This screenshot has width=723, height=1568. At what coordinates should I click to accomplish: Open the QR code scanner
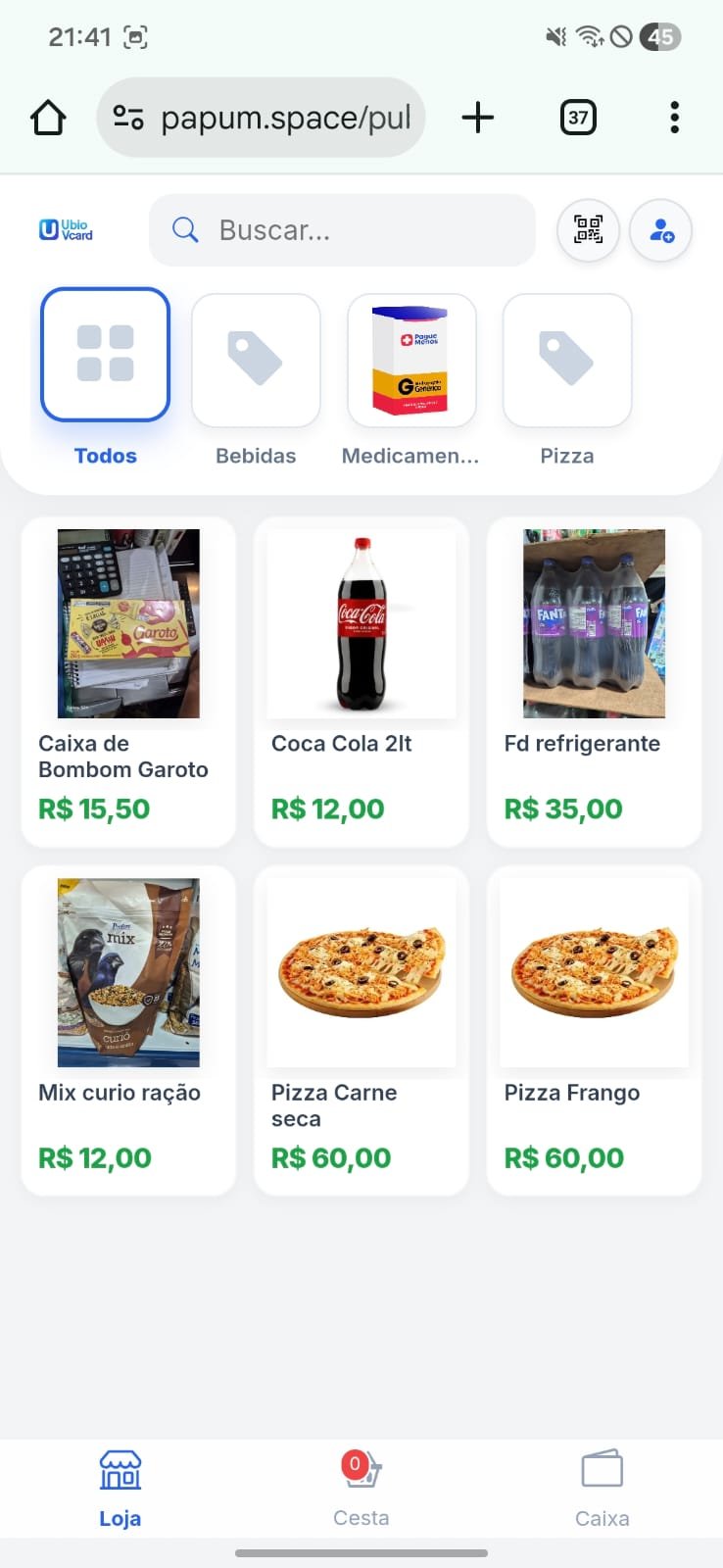(x=588, y=230)
